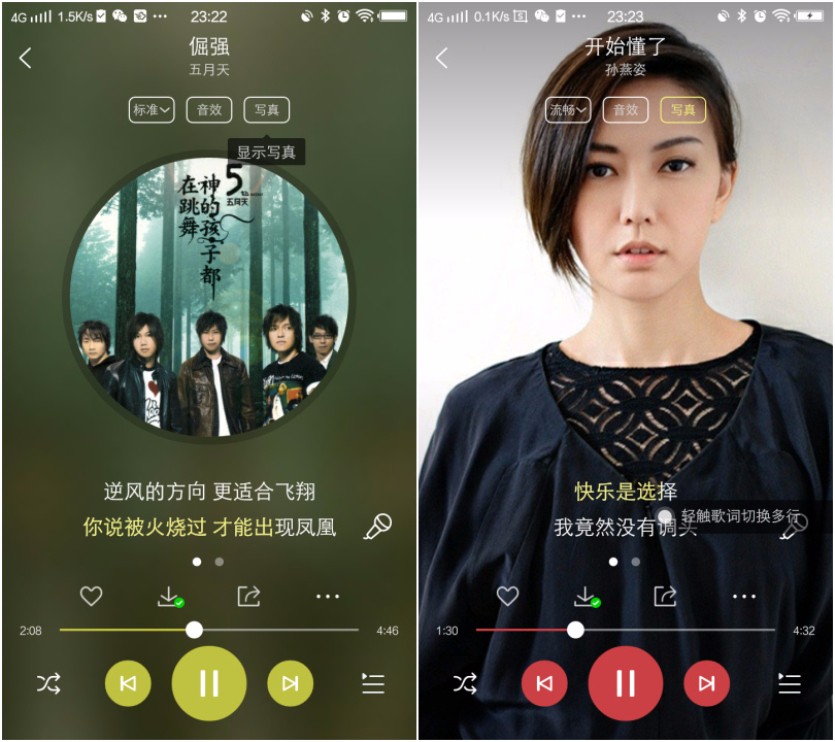The height and width of the screenshot is (742, 835).
Task: Pause playback using the yellow pause button
Action: click(x=209, y=684)
